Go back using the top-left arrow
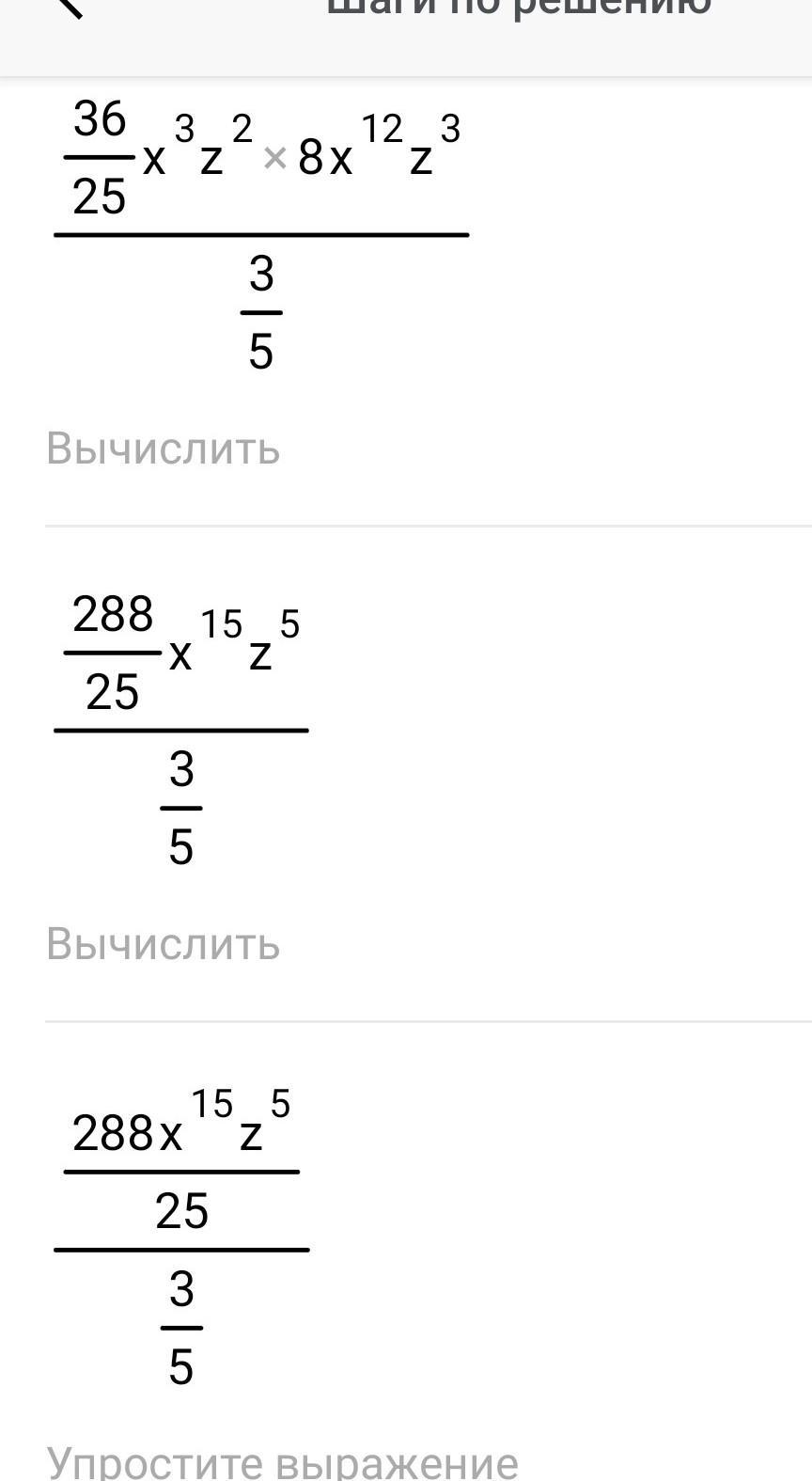Viewport: 812px width, 1481px height. click(x=70, y=7)
